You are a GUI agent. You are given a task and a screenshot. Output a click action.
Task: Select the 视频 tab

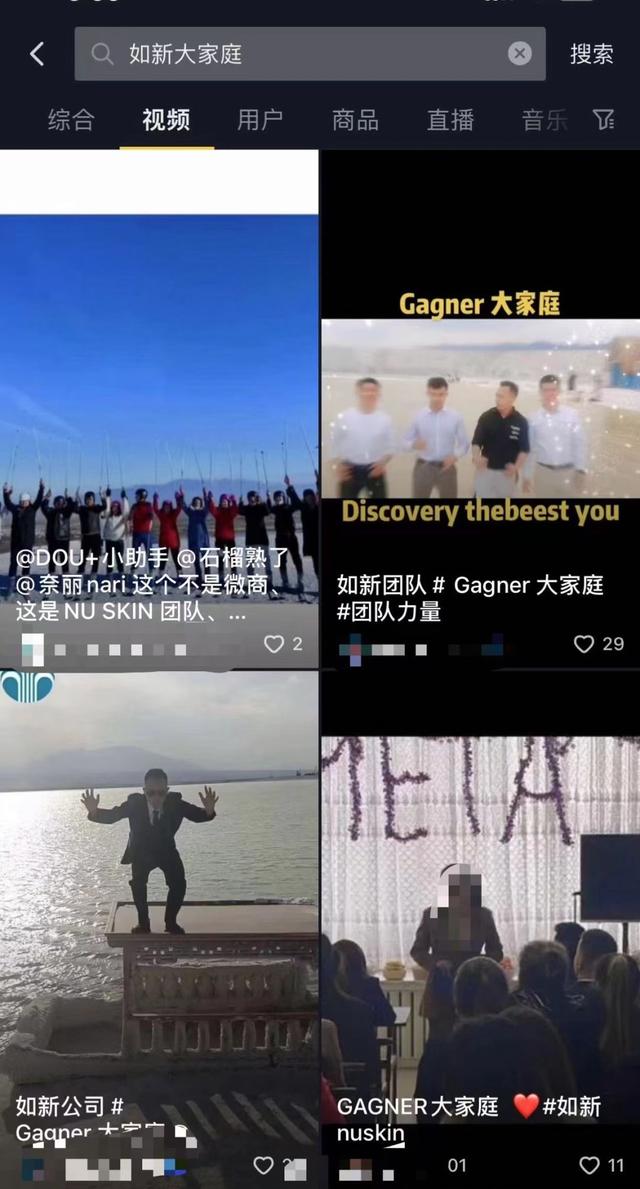point(166,120)
